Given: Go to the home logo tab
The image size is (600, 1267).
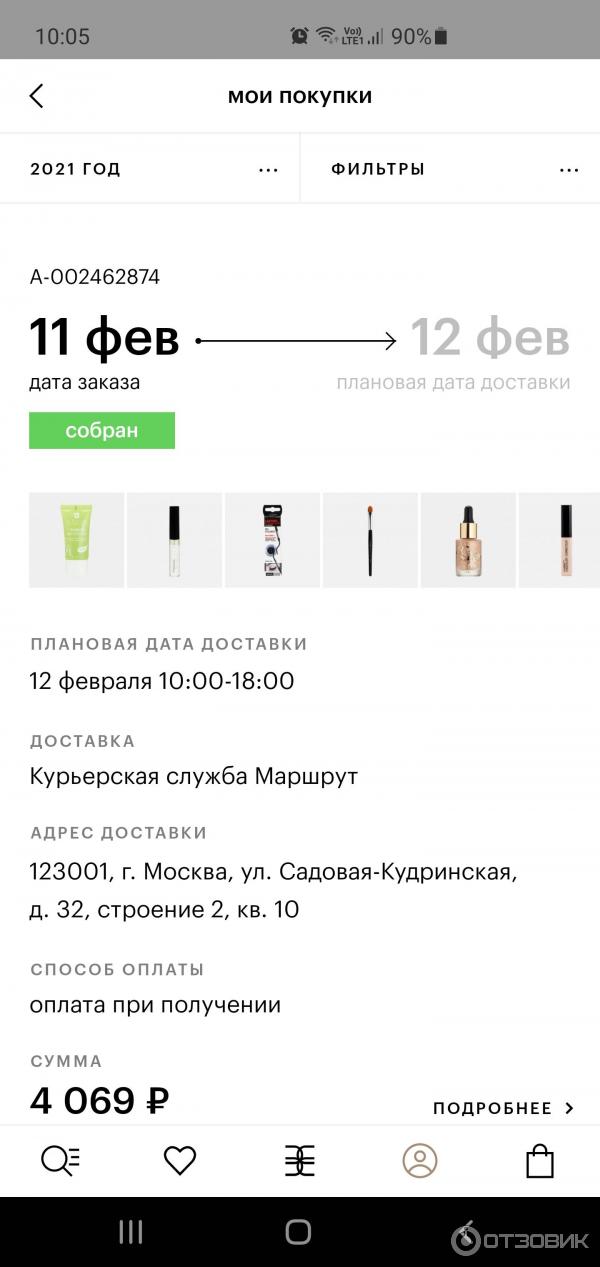Looking at the screenshot, I should [300, 1161].
